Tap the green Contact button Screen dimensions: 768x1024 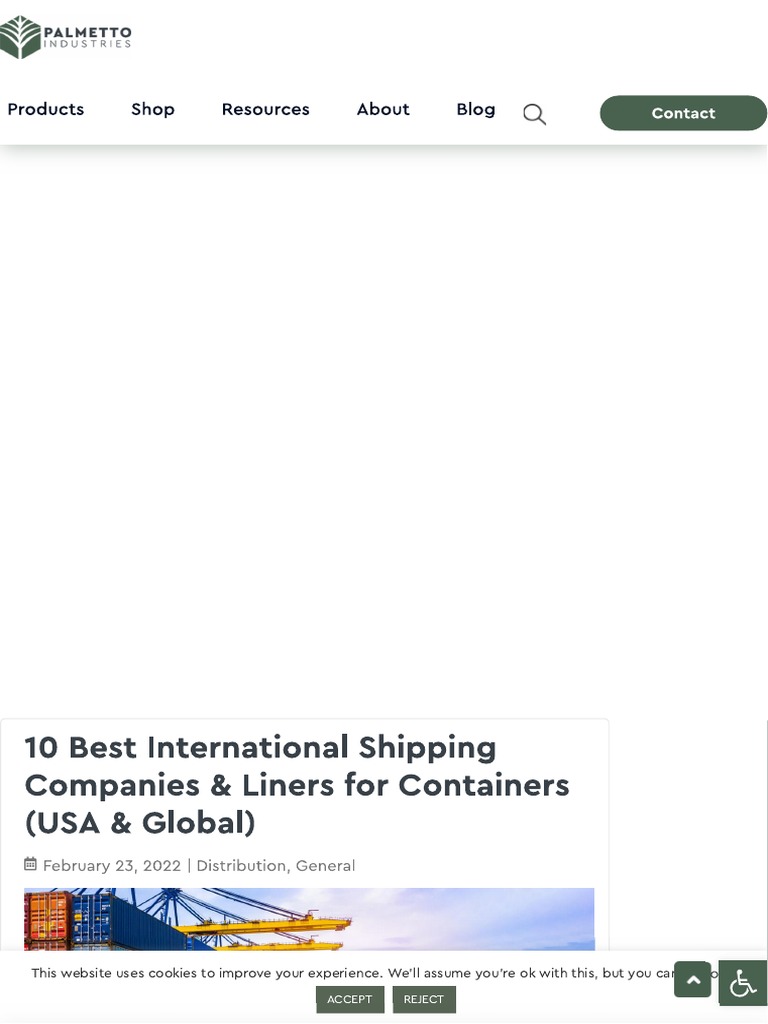tap(683, 113)
